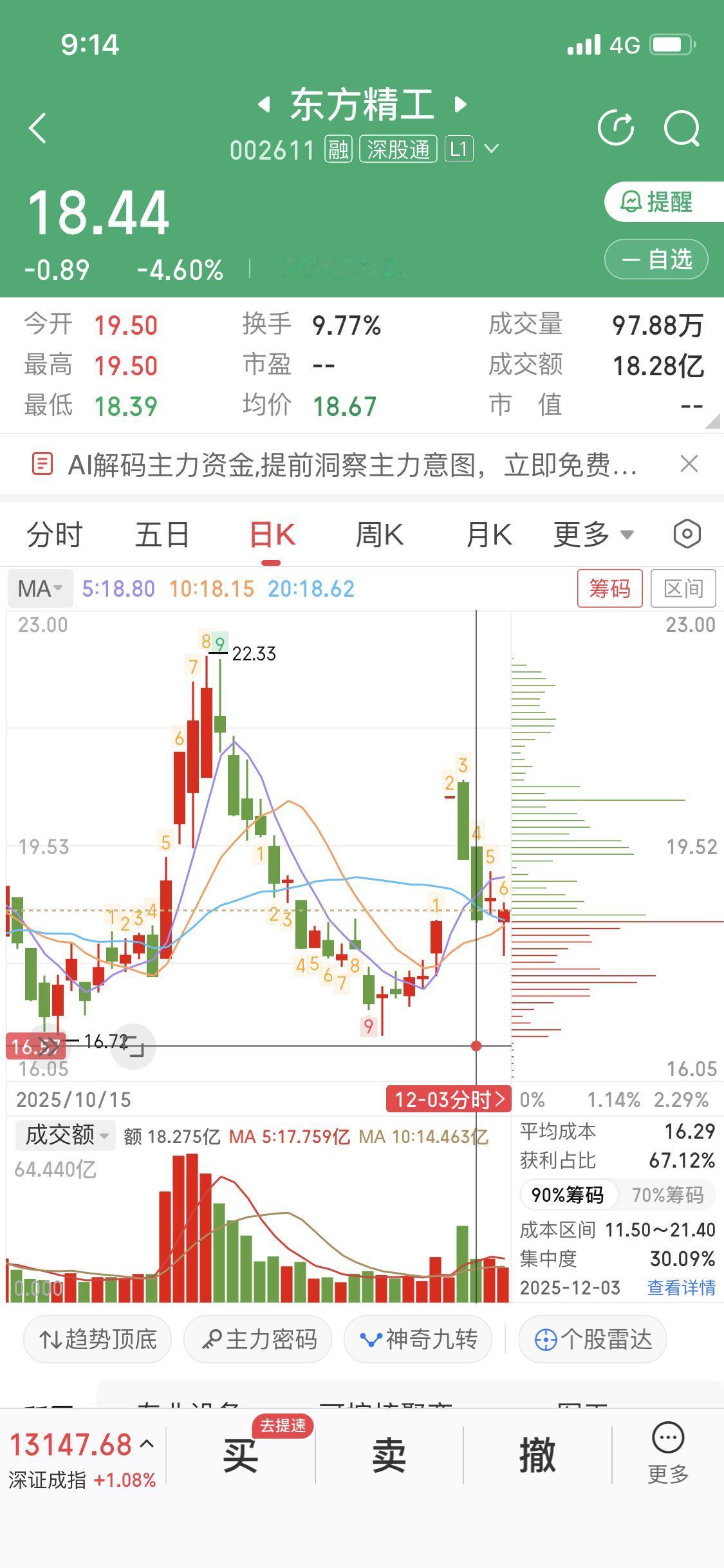The height and width of the screenshot is (1568, 724).
Task: Switch to the 分时 intraday tab
Action: 55,534
